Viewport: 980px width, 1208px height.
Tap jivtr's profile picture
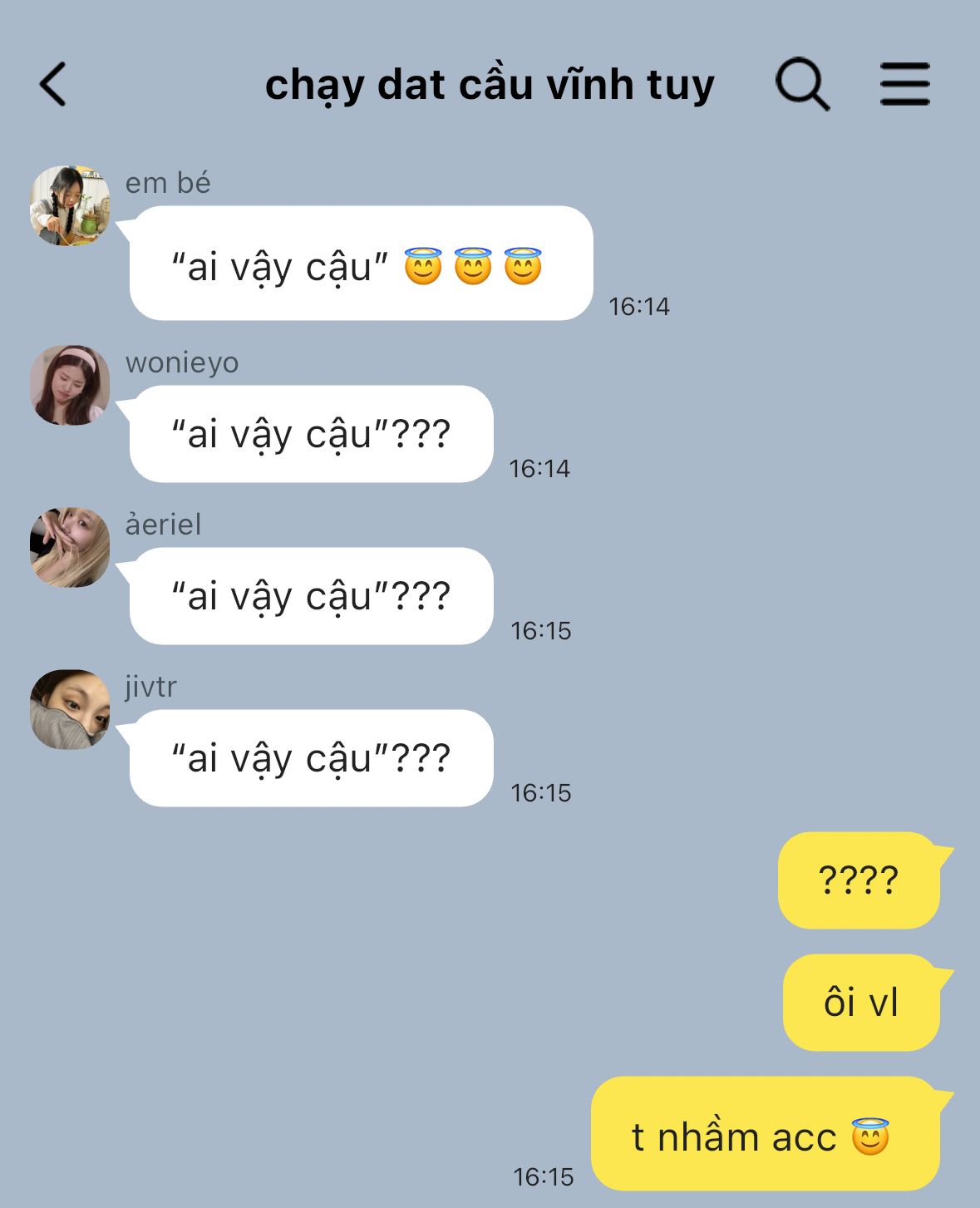coord(70,709)
